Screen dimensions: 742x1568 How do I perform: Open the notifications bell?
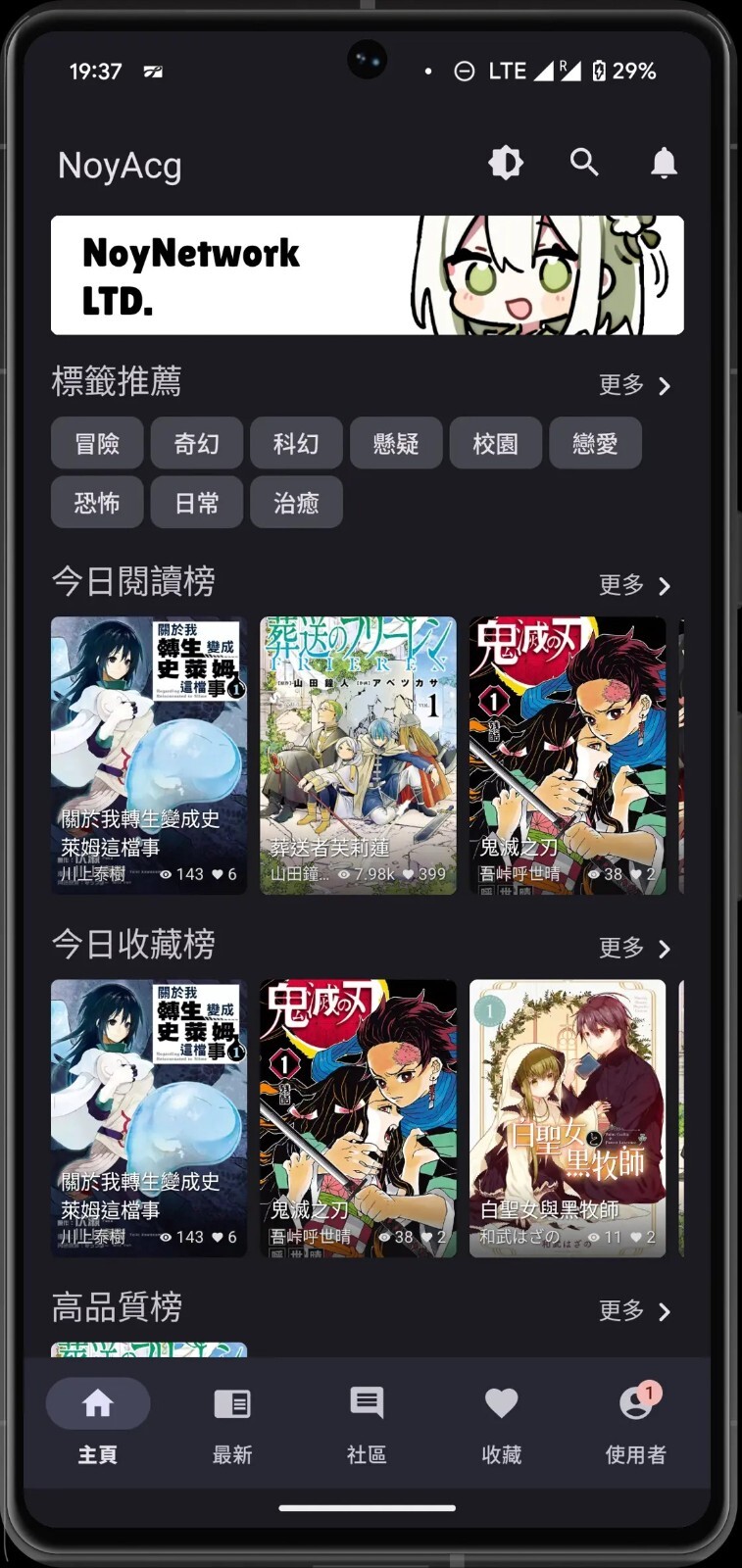(664, 163)
